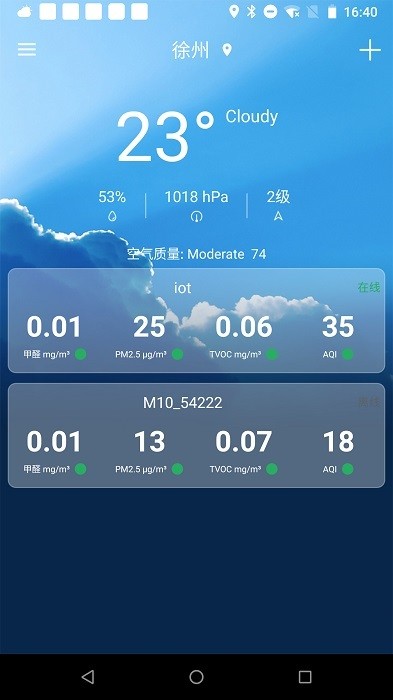Go back using the system back button
This screenshot has width=393, height=700.
point(88,677)
